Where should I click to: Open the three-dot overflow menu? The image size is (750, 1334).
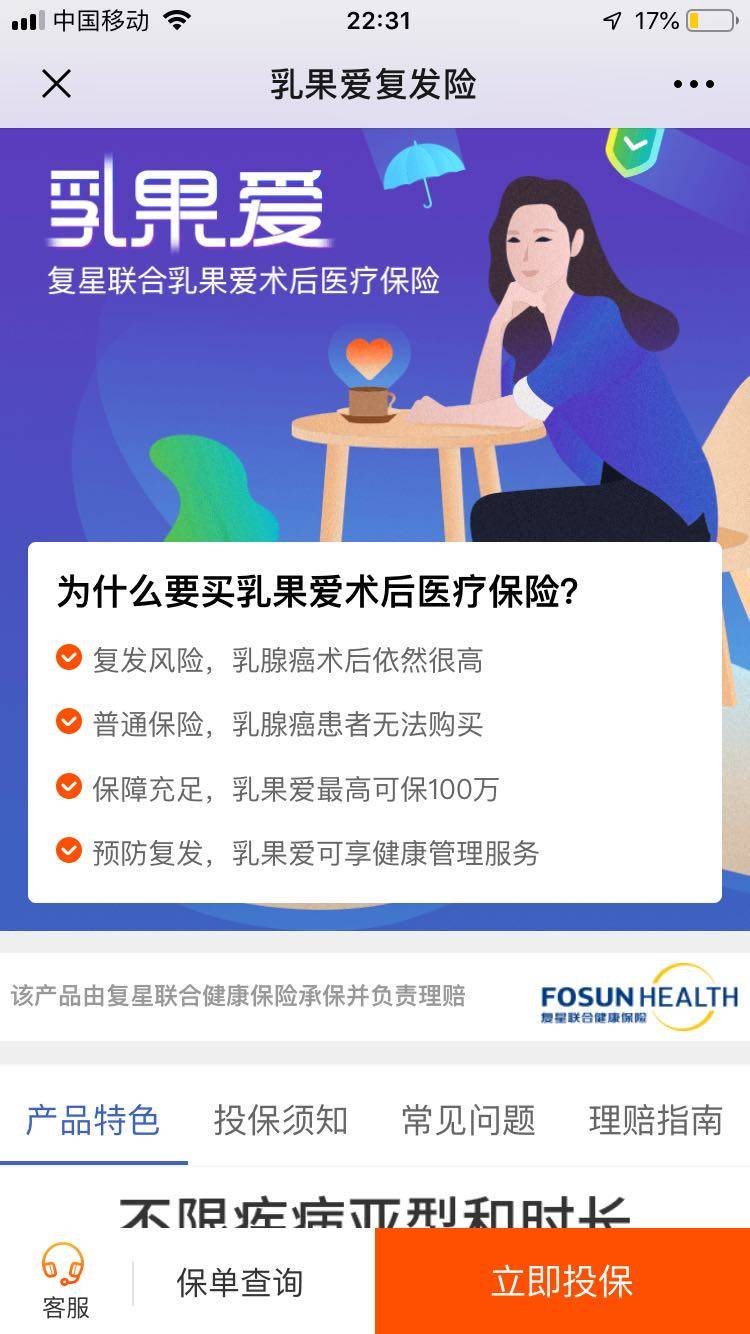click(x=694, y=85)
